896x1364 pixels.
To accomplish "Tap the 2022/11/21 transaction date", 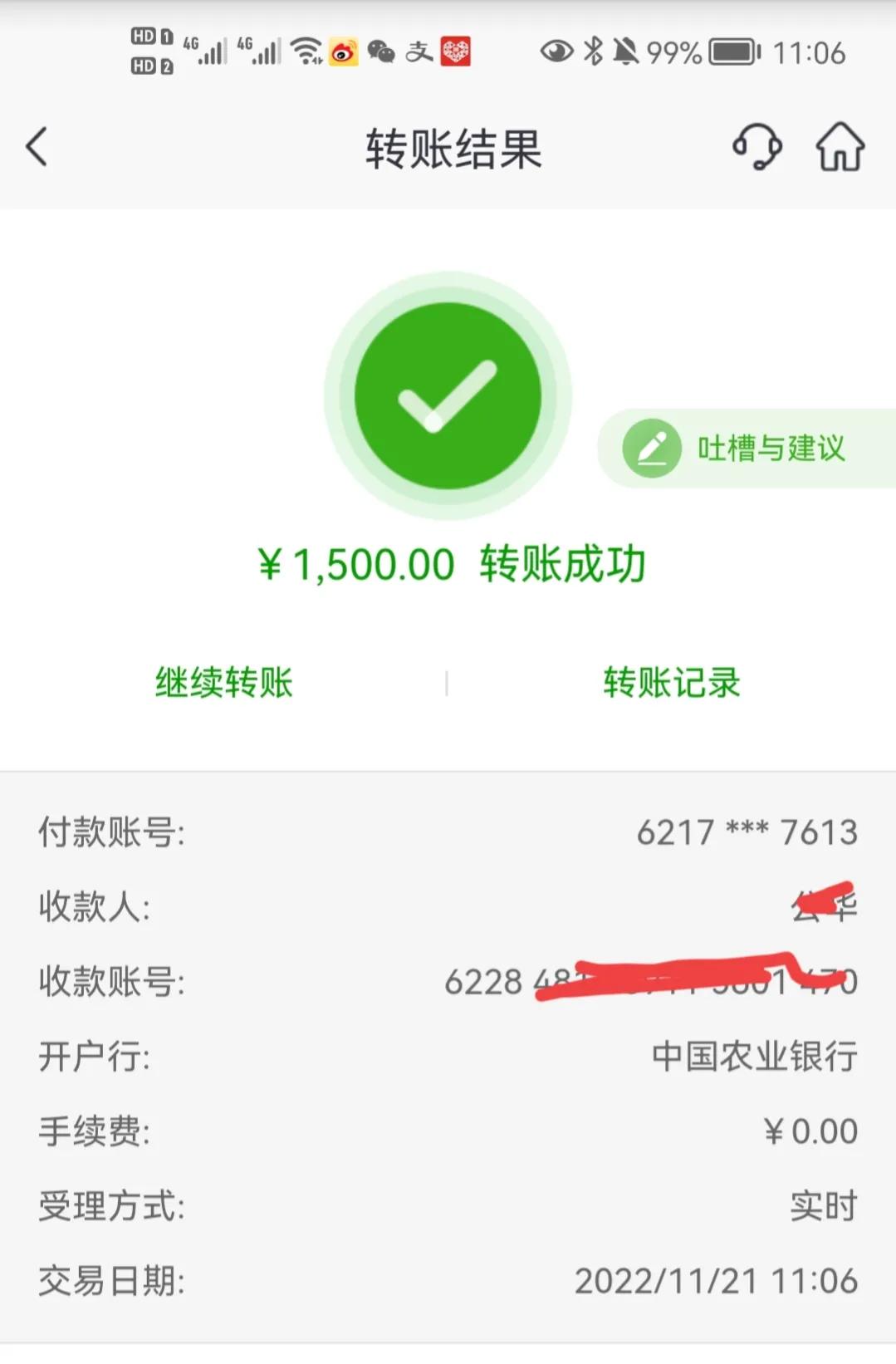I will pyautogui.click(x=716, y=1283).
